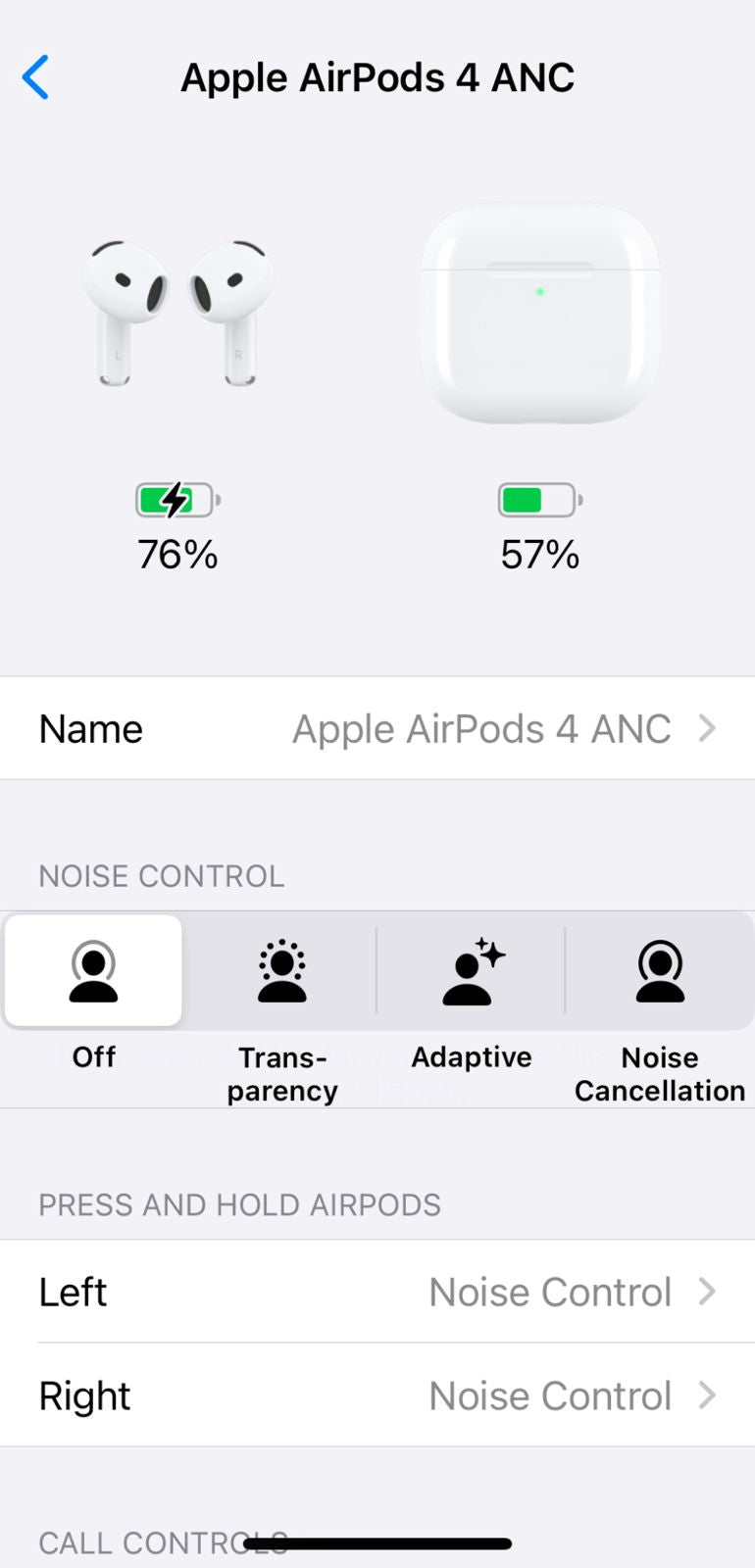Select the Off noise control icon

[93, 970]
